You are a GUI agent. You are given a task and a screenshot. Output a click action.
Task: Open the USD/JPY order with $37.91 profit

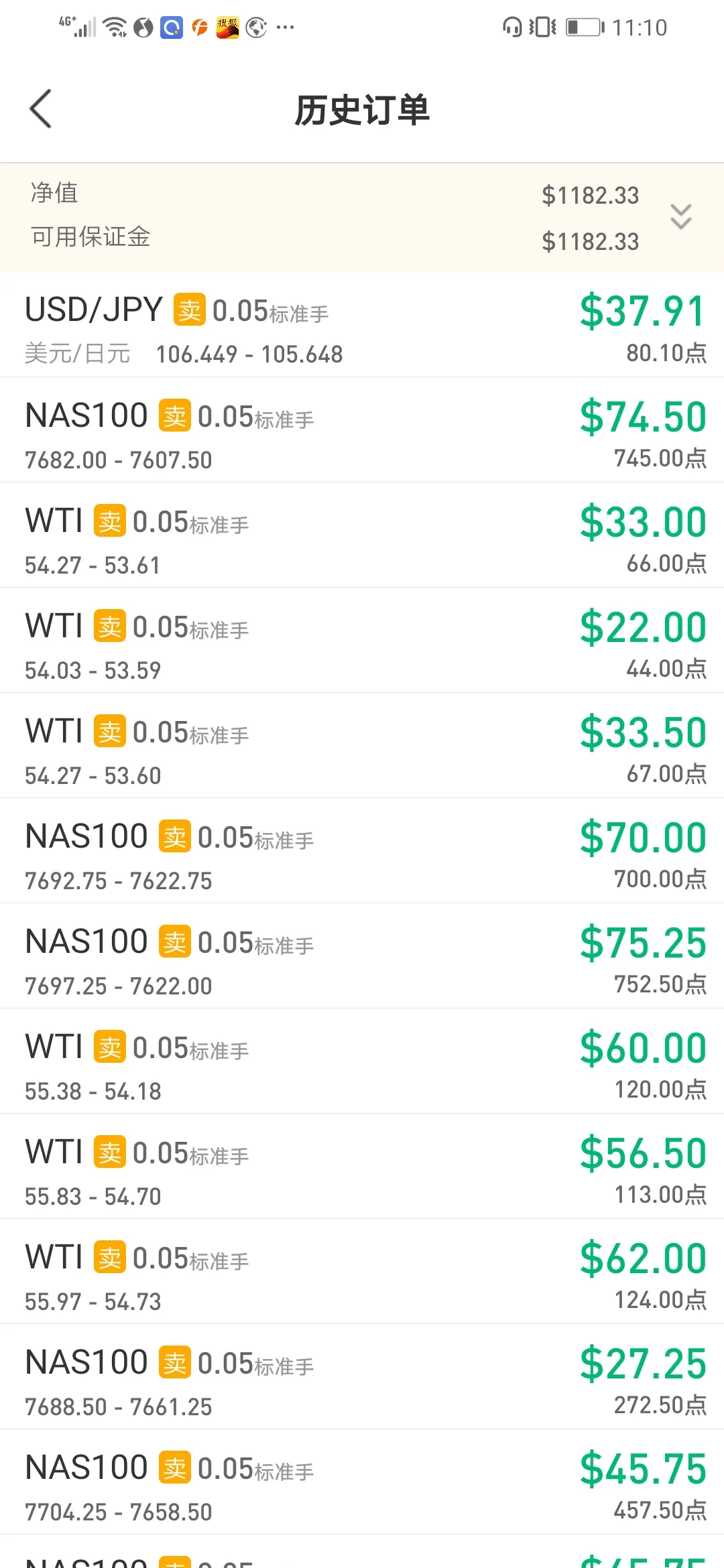[x=362, y=324]
